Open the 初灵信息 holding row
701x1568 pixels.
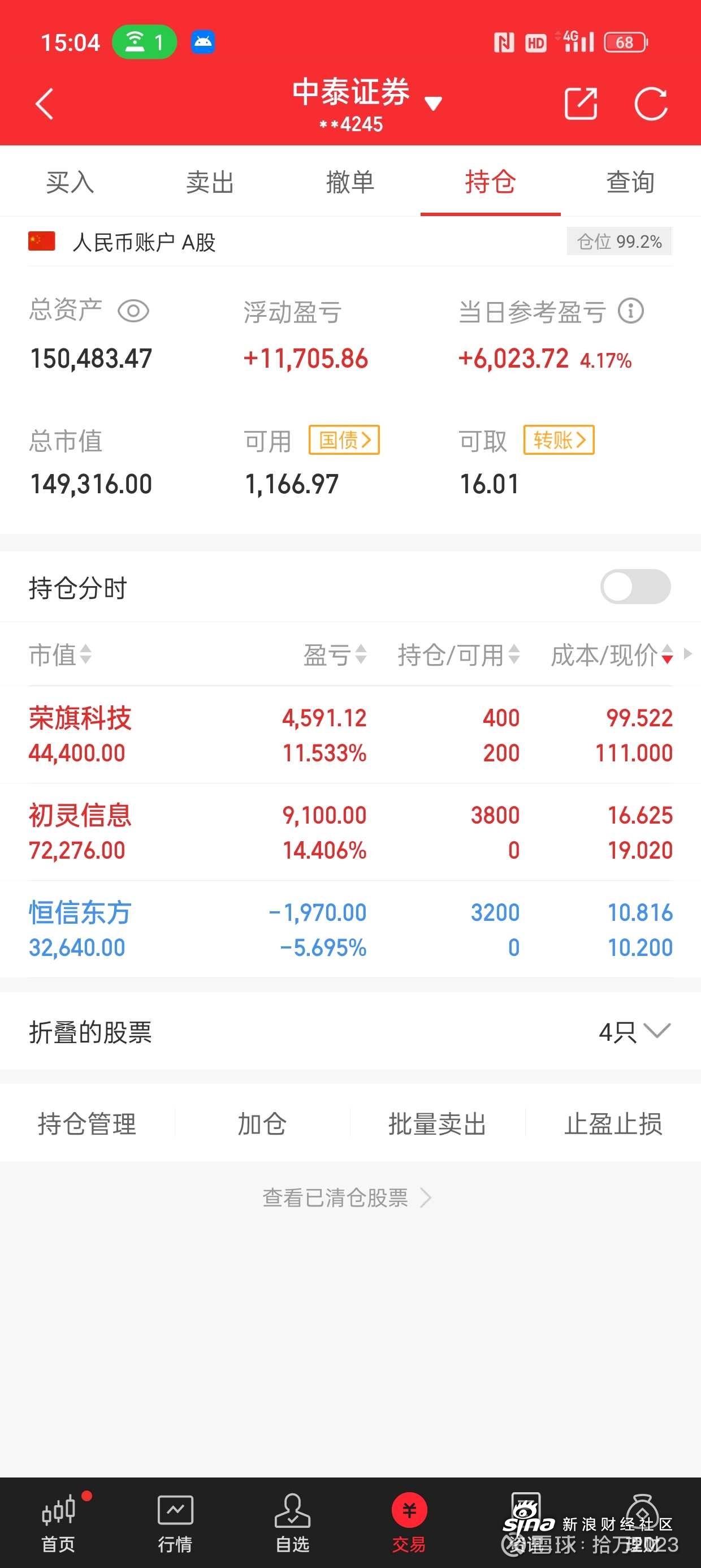tap(350, 832)
